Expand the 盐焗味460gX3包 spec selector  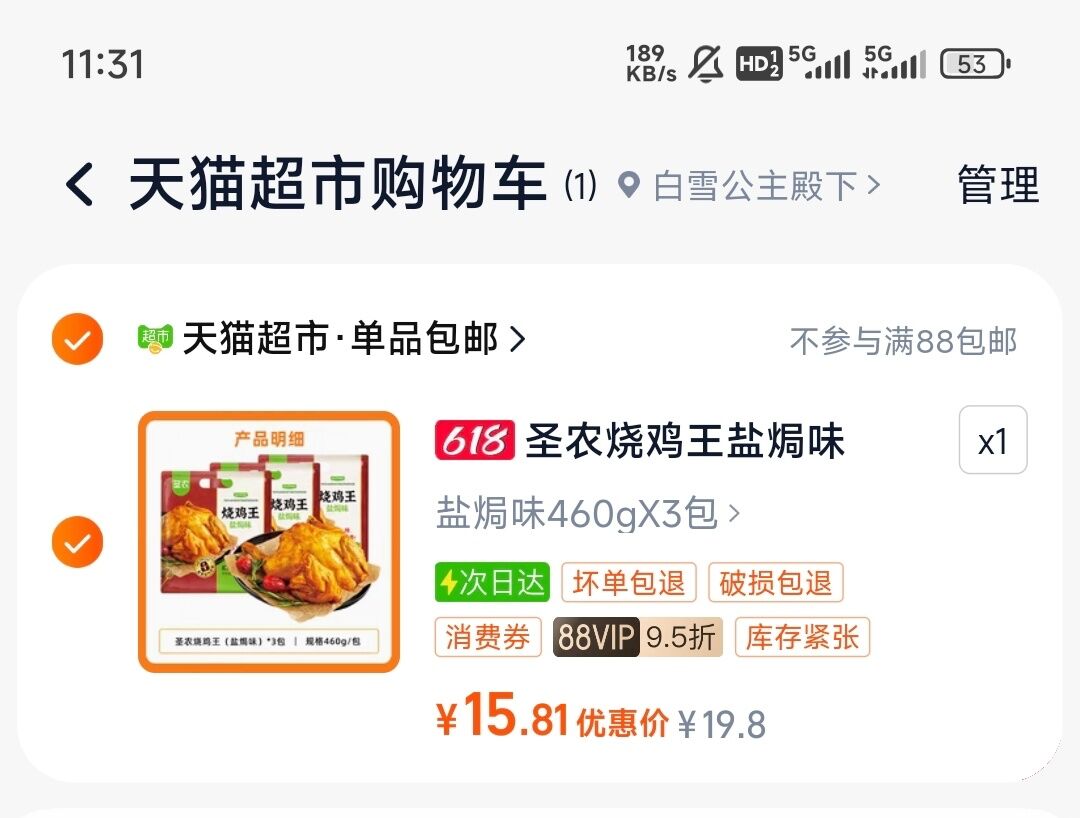588,513
